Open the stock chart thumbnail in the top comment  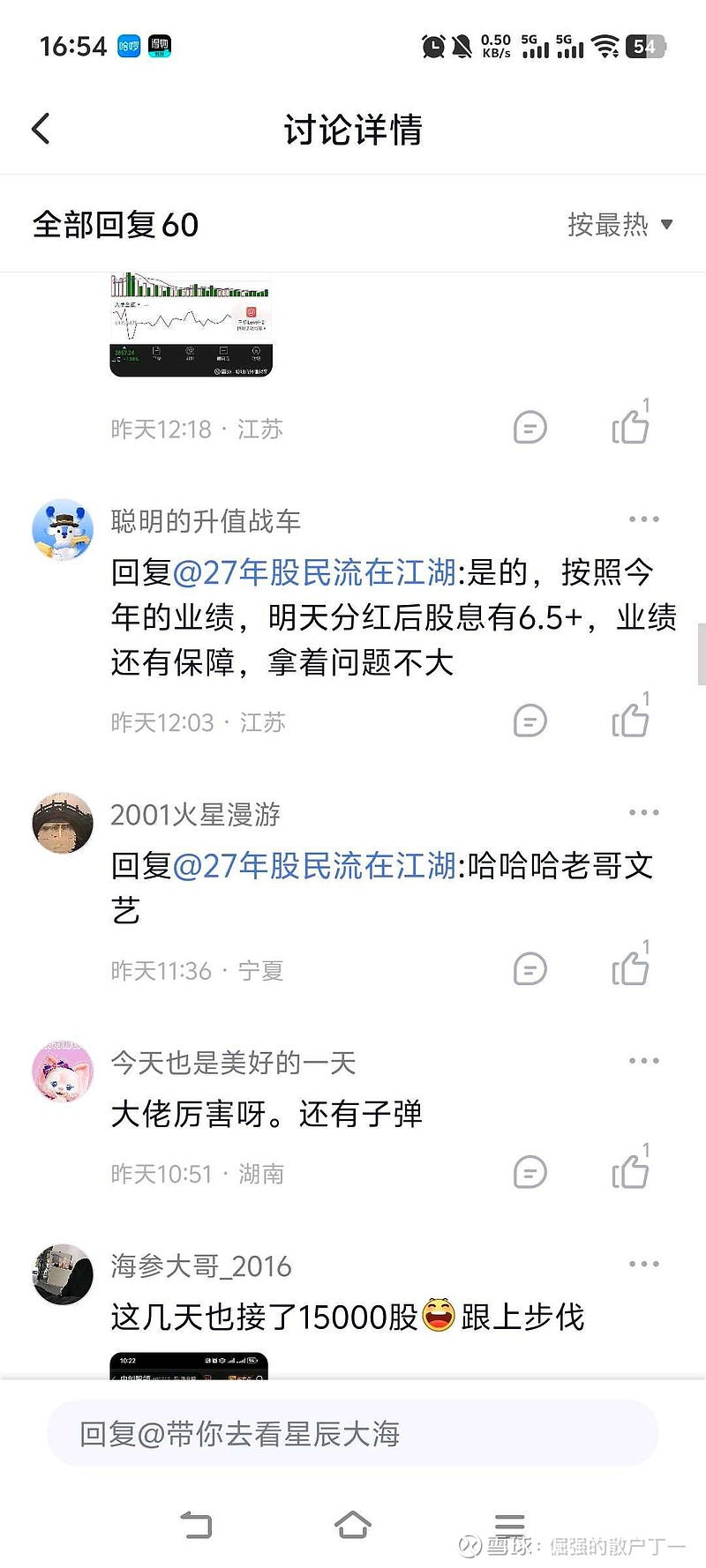(x=191, y=325)
